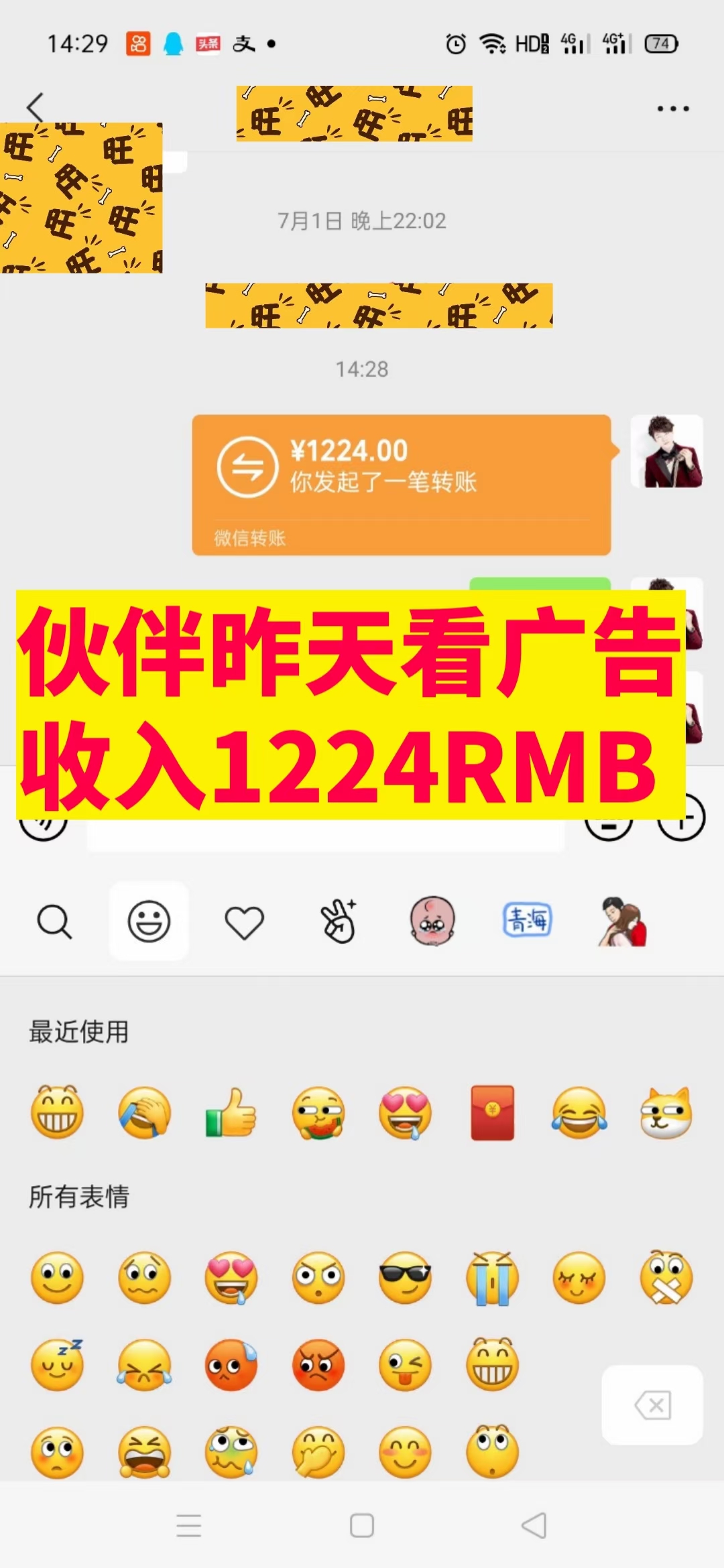The image size is (724, 1568).
Task: Open the selfie stickers hand tab
Action: 339,922
